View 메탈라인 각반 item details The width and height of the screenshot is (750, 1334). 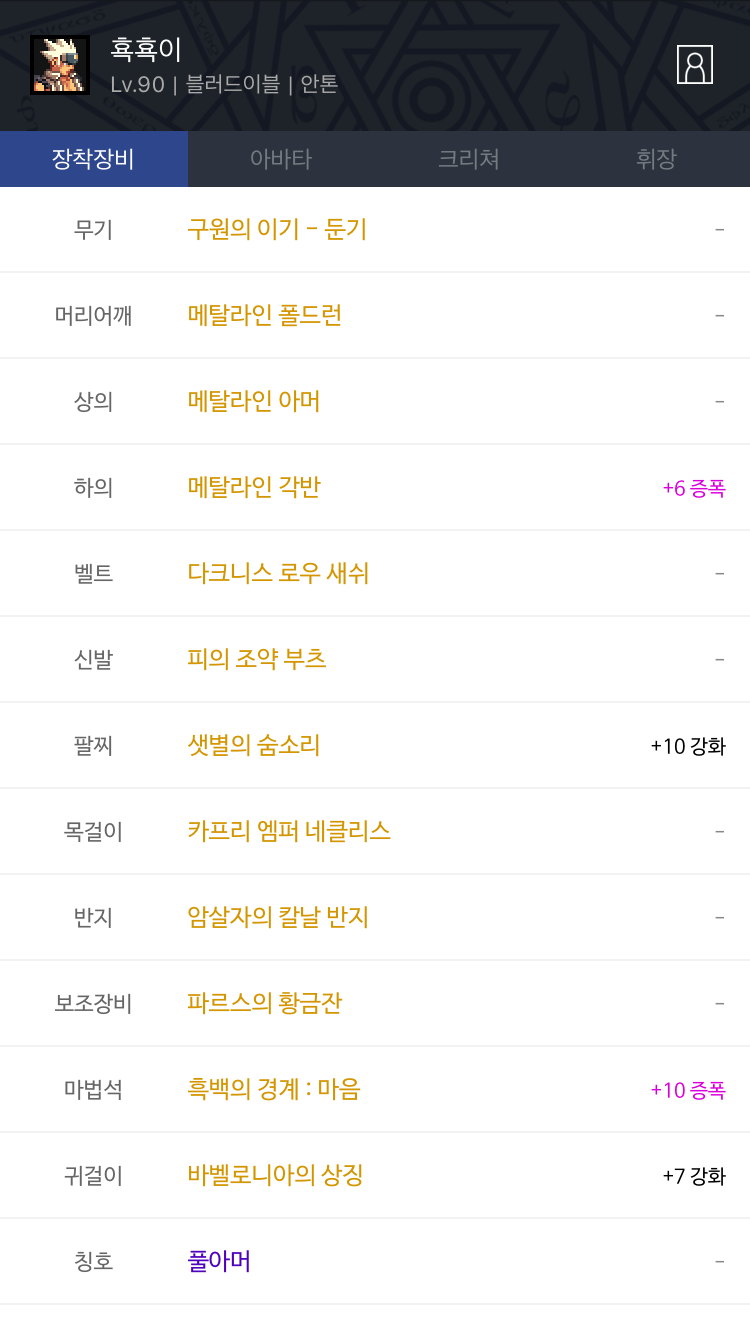click(x=254, y=488)
